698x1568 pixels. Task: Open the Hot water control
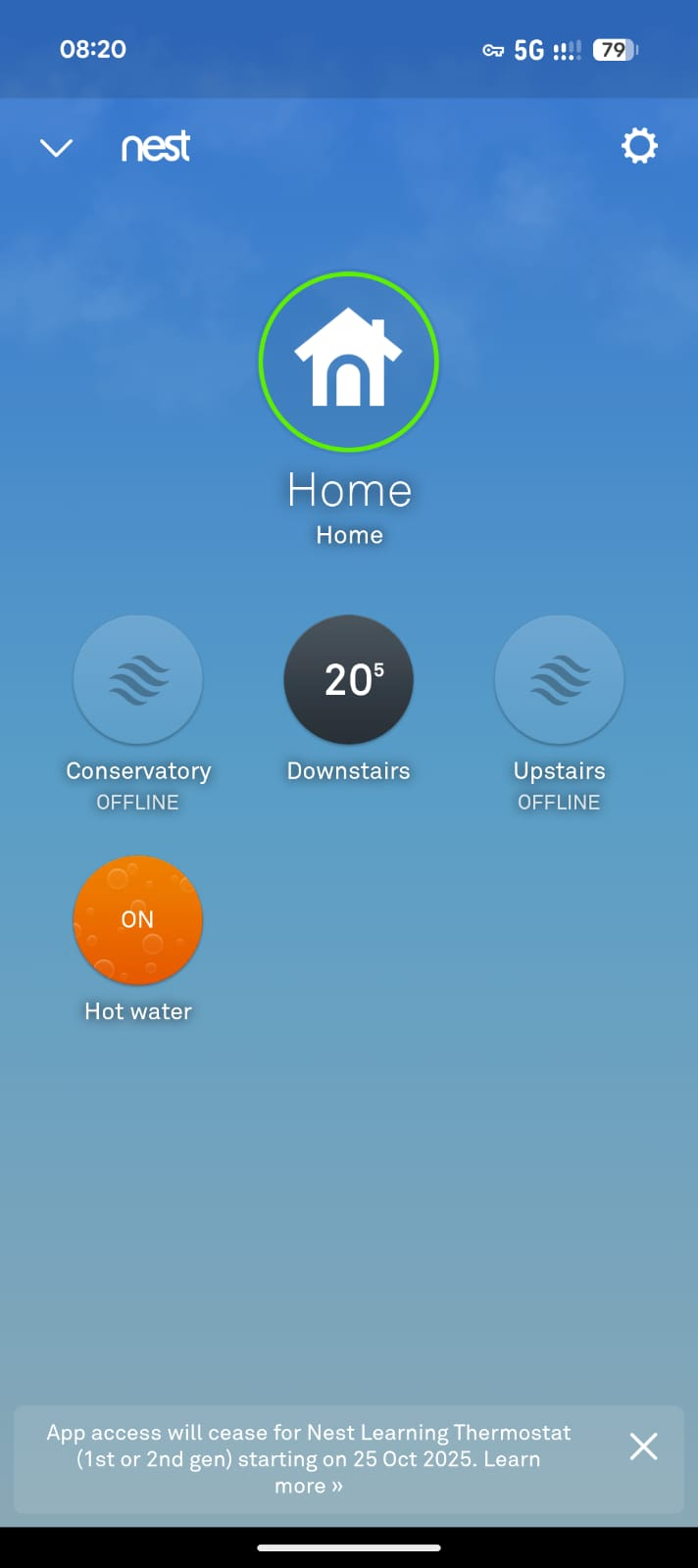(138, 920)
